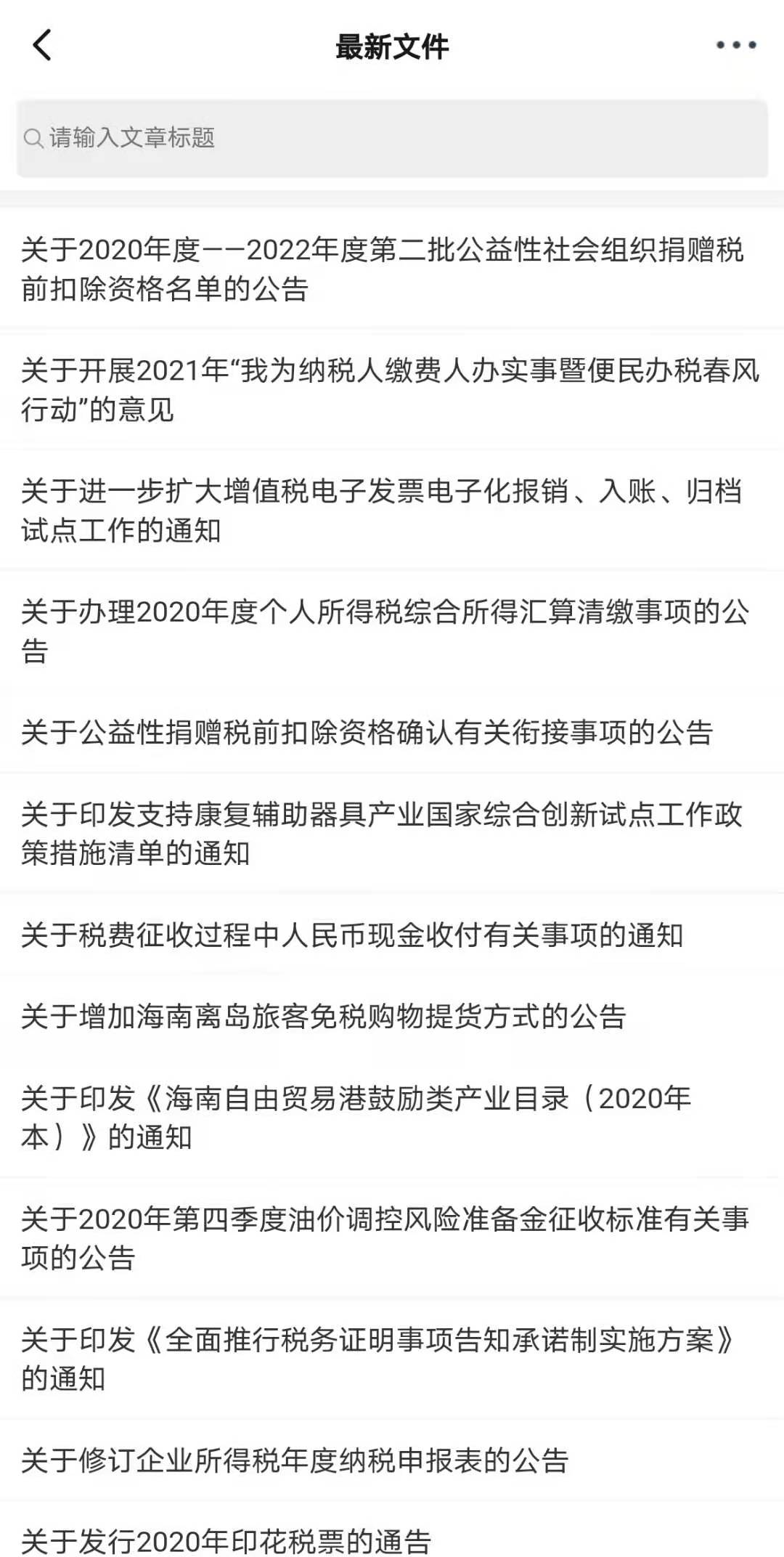784x1557 pixels.
Task: Open the 增值税电子发票电子化报销试点 notice
Action: click(x=392, y=511)
